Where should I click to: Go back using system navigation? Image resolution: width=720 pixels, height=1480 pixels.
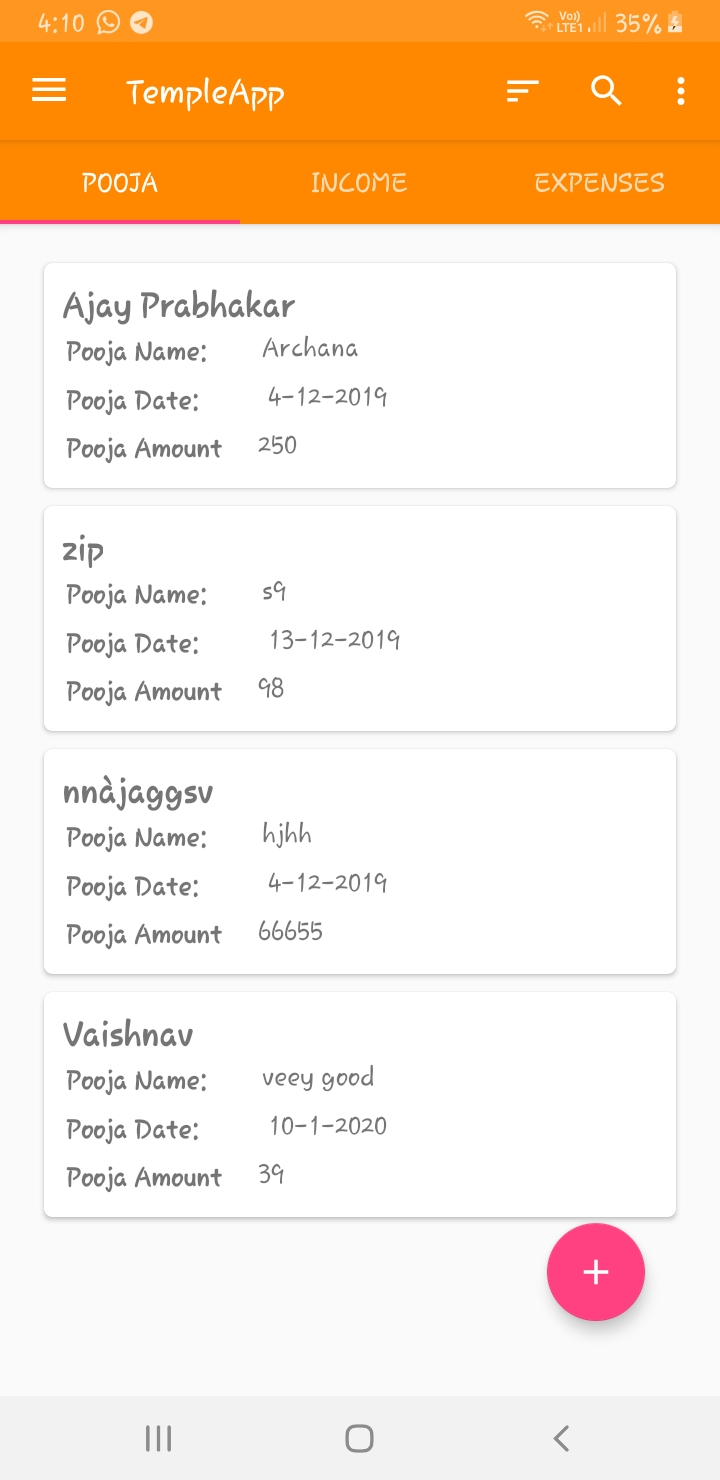pos(561,1438)
